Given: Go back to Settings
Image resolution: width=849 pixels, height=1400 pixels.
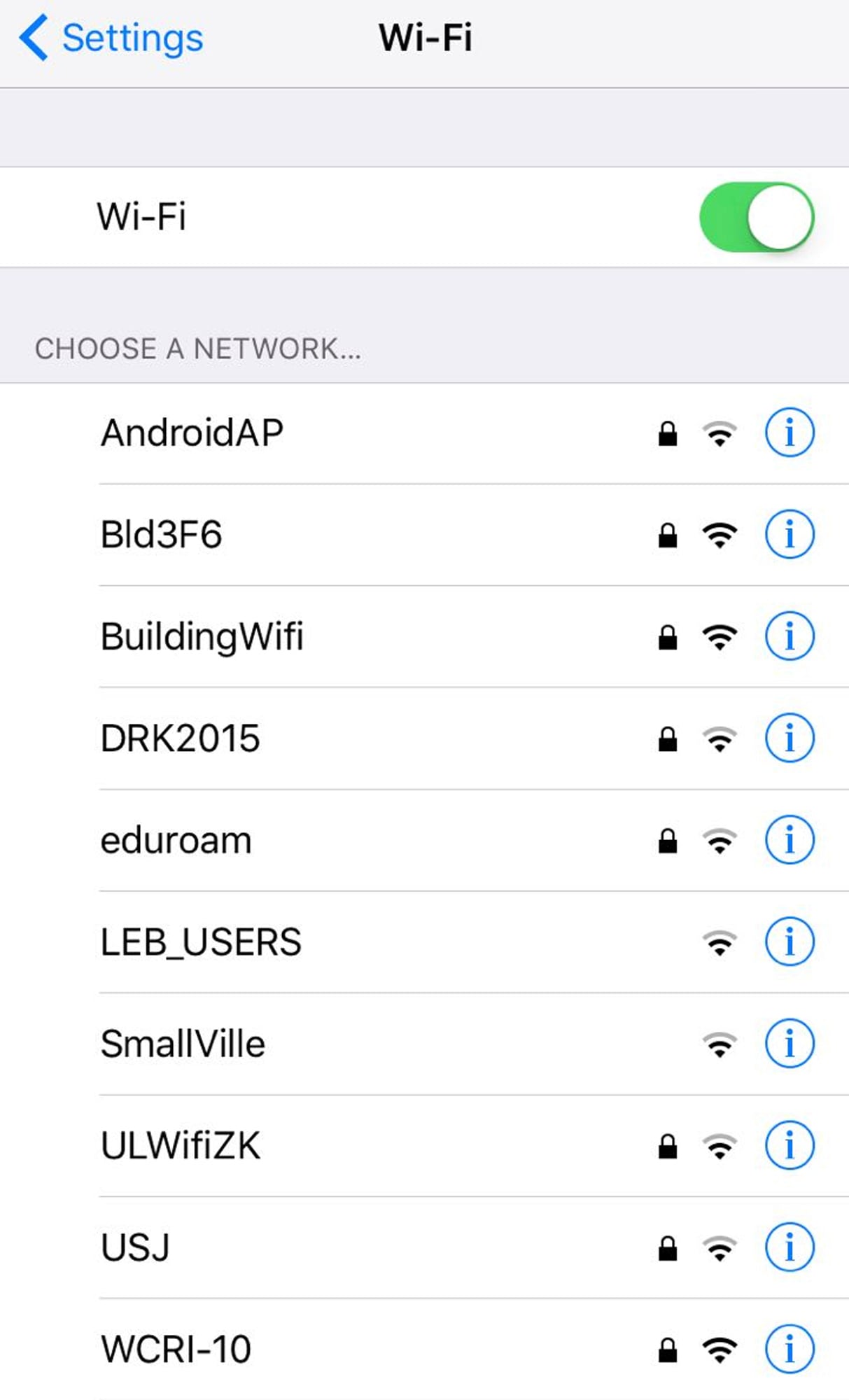Looking at the screenshot, I should [112, 38].
